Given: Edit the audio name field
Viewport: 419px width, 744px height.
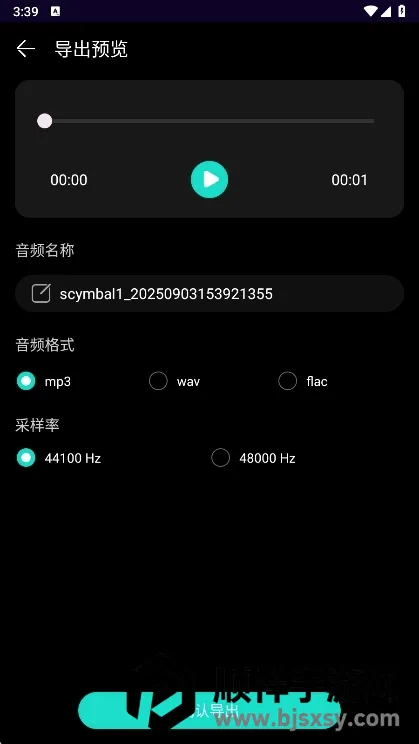Looking at the screenshot, I should (209, 294).
